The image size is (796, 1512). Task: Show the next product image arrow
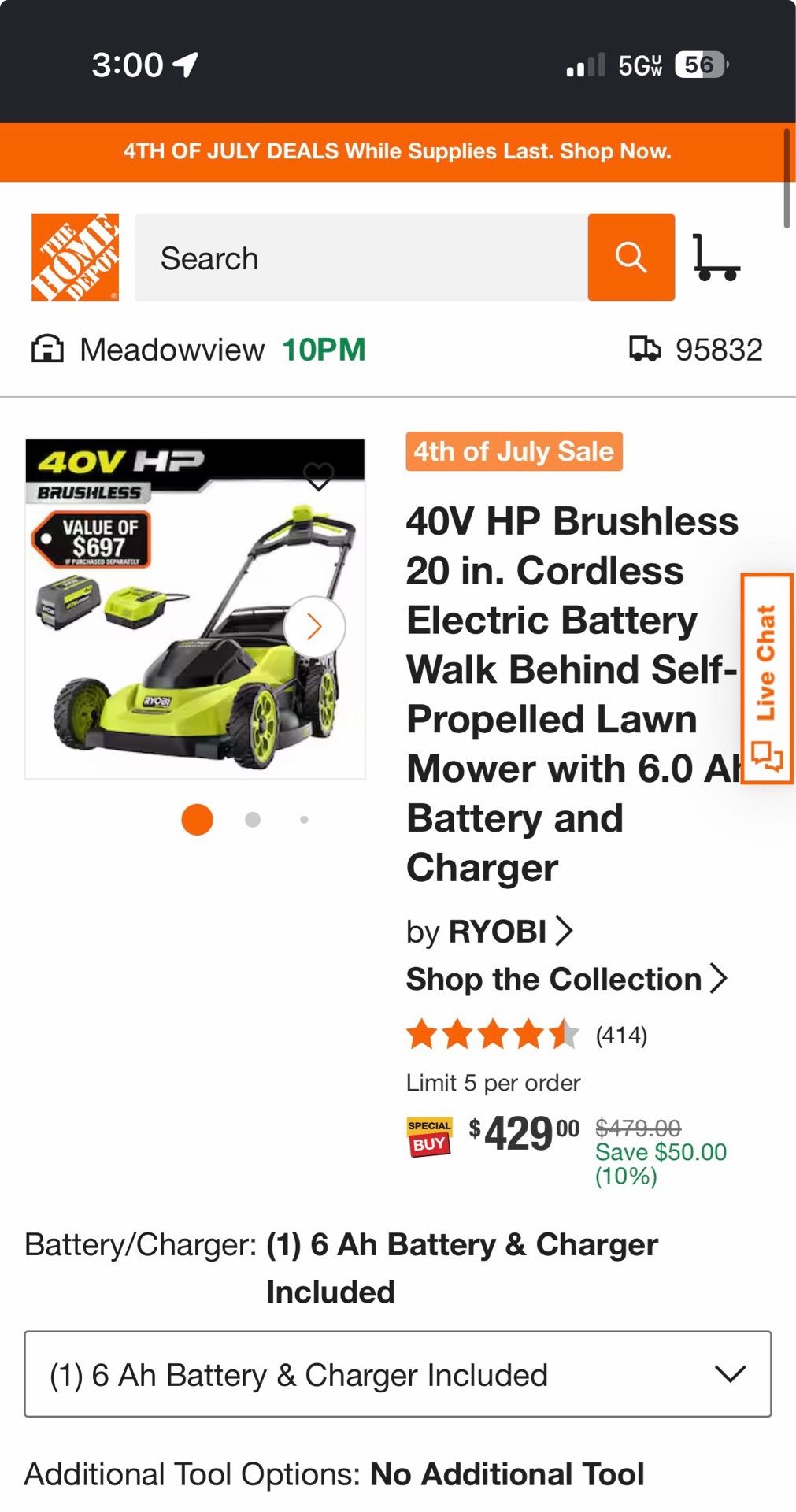tap(314, 627)
